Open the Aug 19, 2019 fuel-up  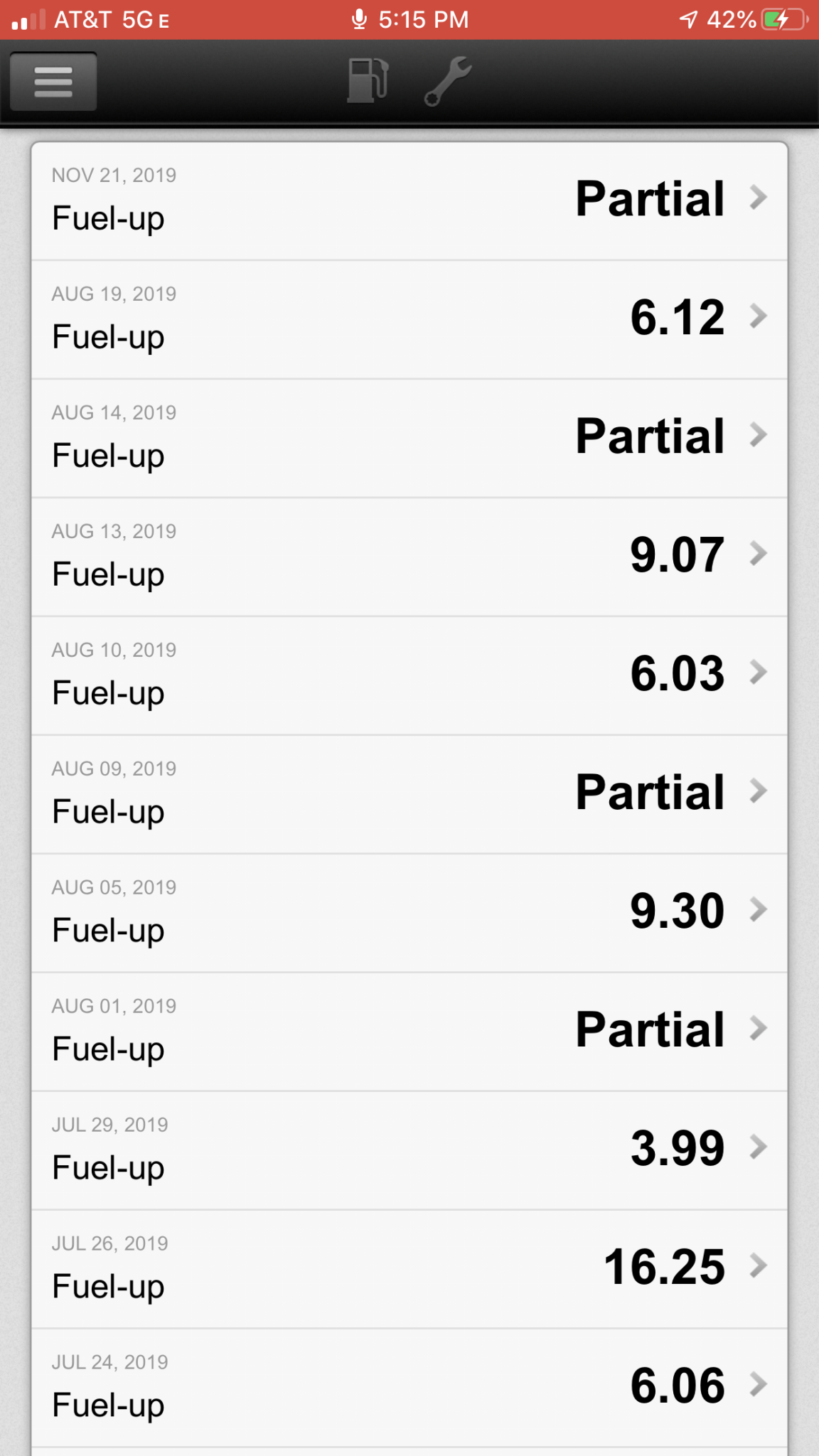(409, 319)
